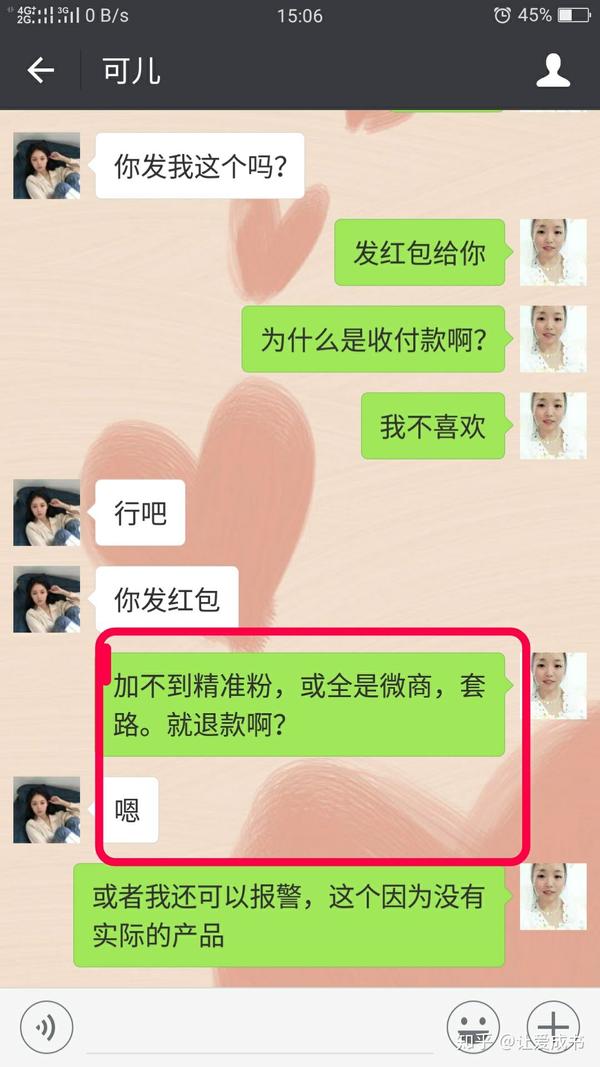Go back from the 可儿 chat

(40, 70)
